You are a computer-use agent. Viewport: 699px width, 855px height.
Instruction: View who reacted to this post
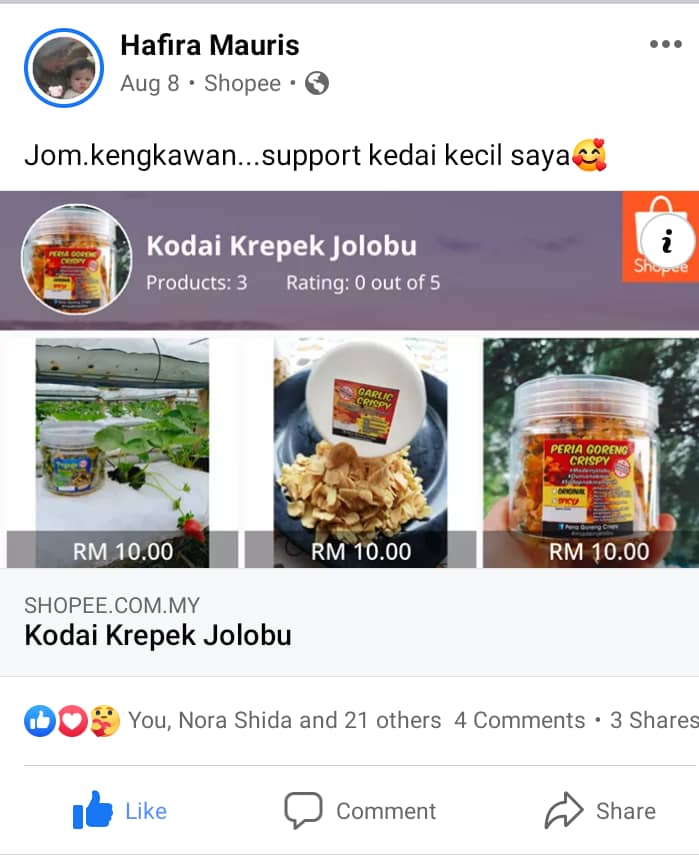(284, 720)
